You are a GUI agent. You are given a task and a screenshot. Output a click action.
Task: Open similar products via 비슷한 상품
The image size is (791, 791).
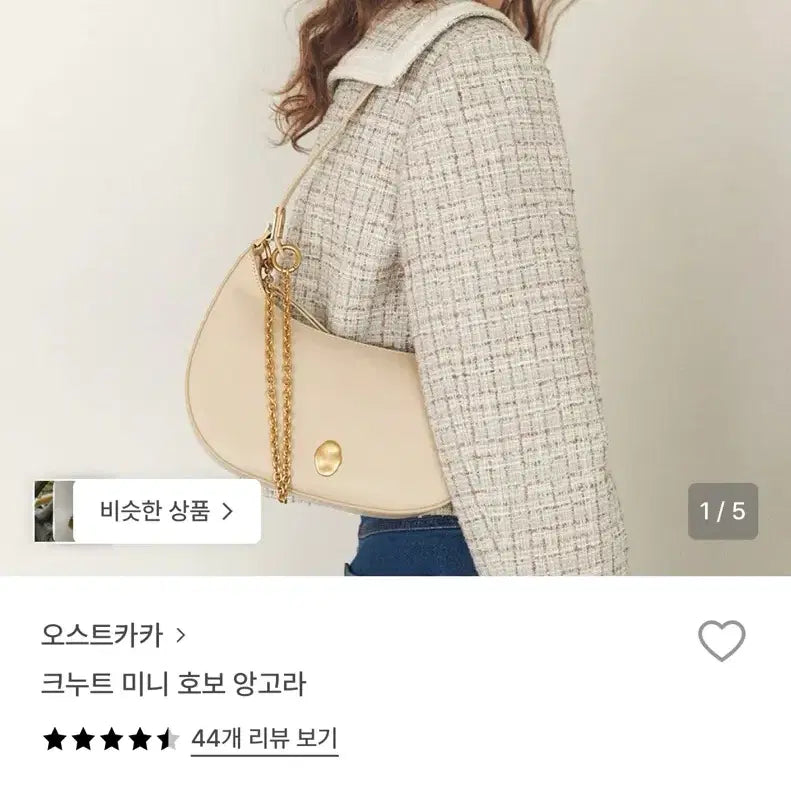pyautogui.click(x=166, y=512)
